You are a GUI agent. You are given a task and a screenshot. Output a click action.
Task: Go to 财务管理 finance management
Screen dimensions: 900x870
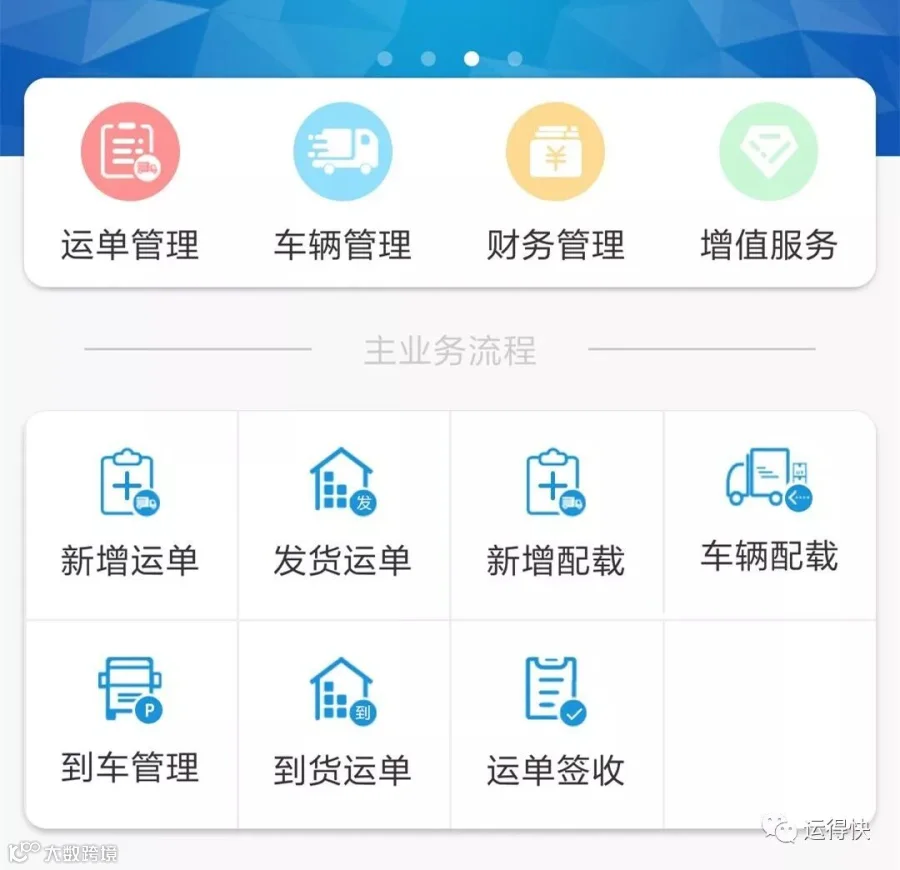point(556,182)
